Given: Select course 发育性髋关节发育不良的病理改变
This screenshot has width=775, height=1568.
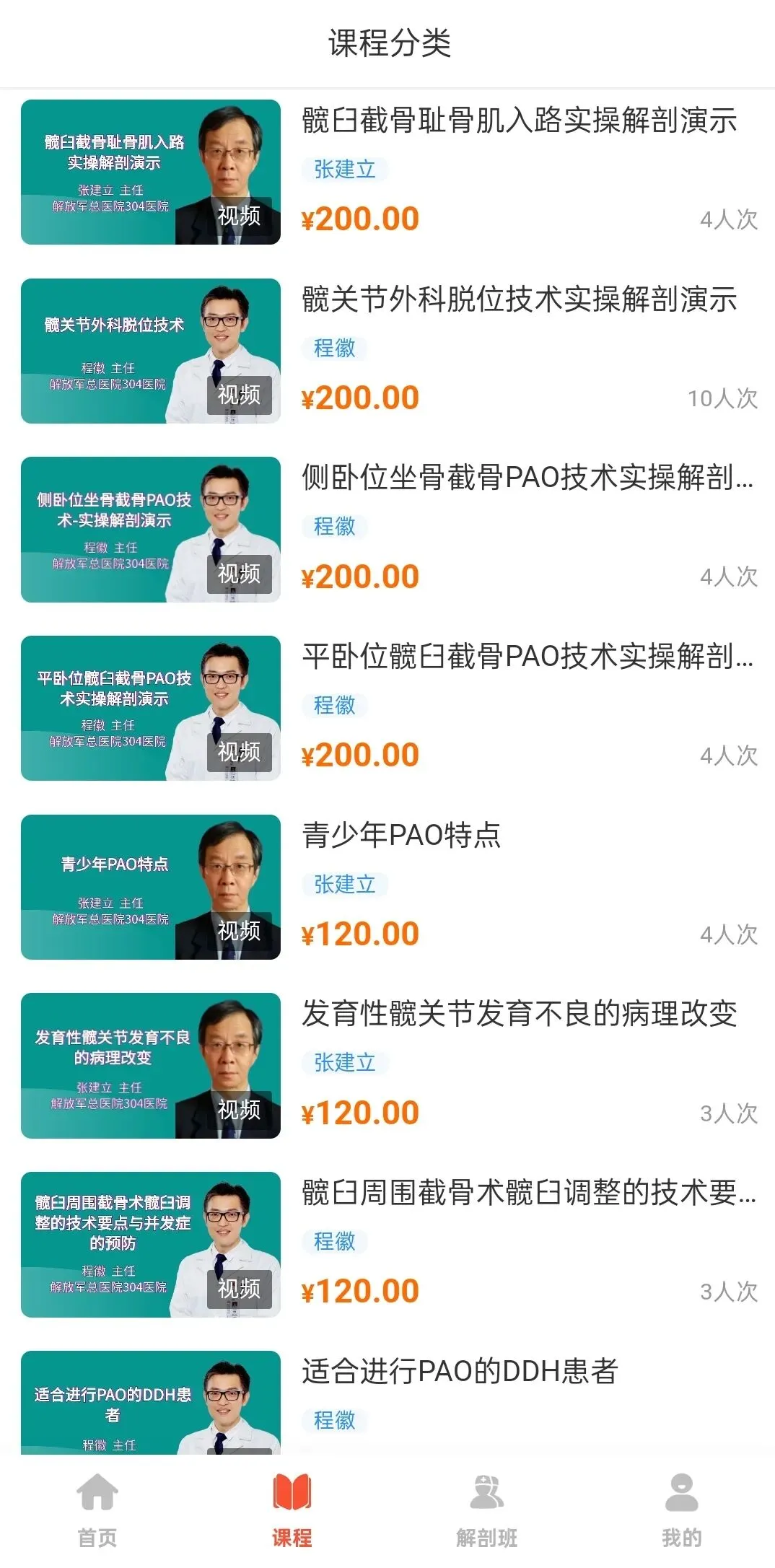Looking at the screenshot, I should (519, 1014).
